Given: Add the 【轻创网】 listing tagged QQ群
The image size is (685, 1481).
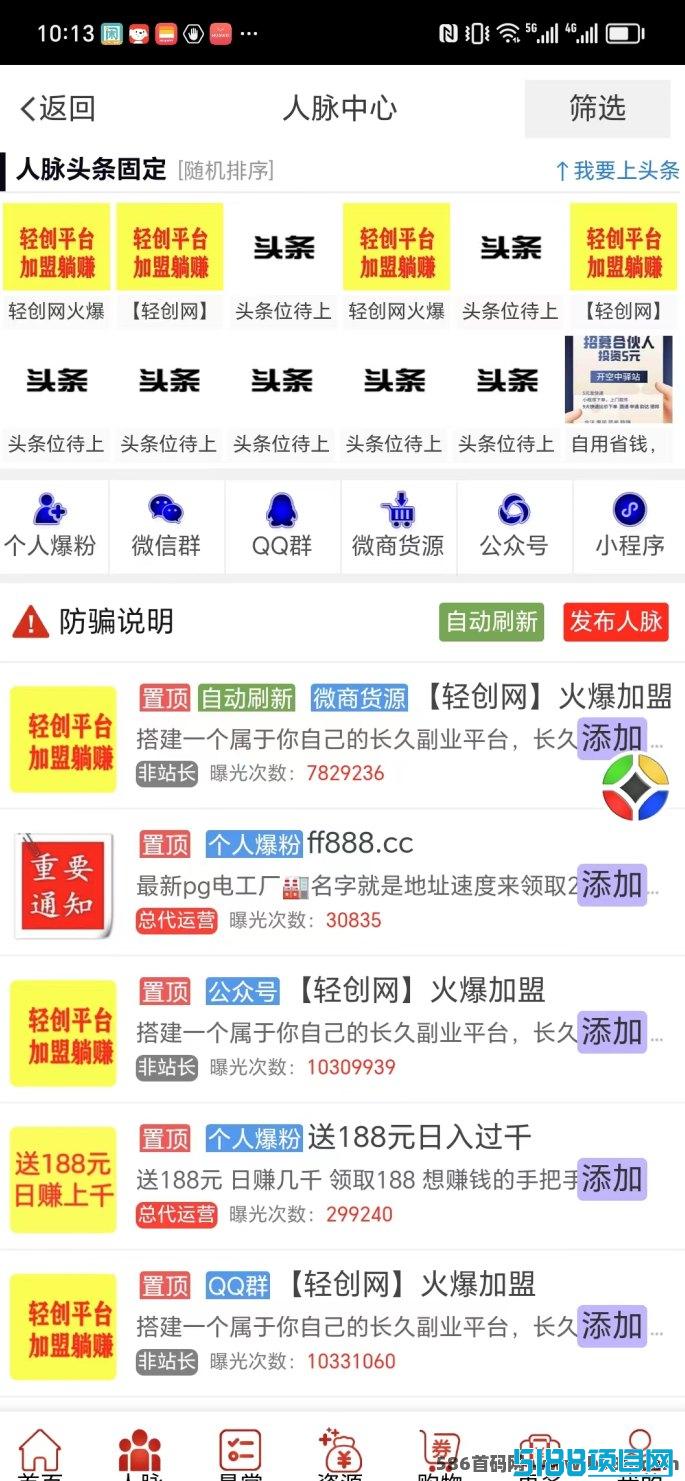Looking at the screenshot, I should tap(612, 1326).
